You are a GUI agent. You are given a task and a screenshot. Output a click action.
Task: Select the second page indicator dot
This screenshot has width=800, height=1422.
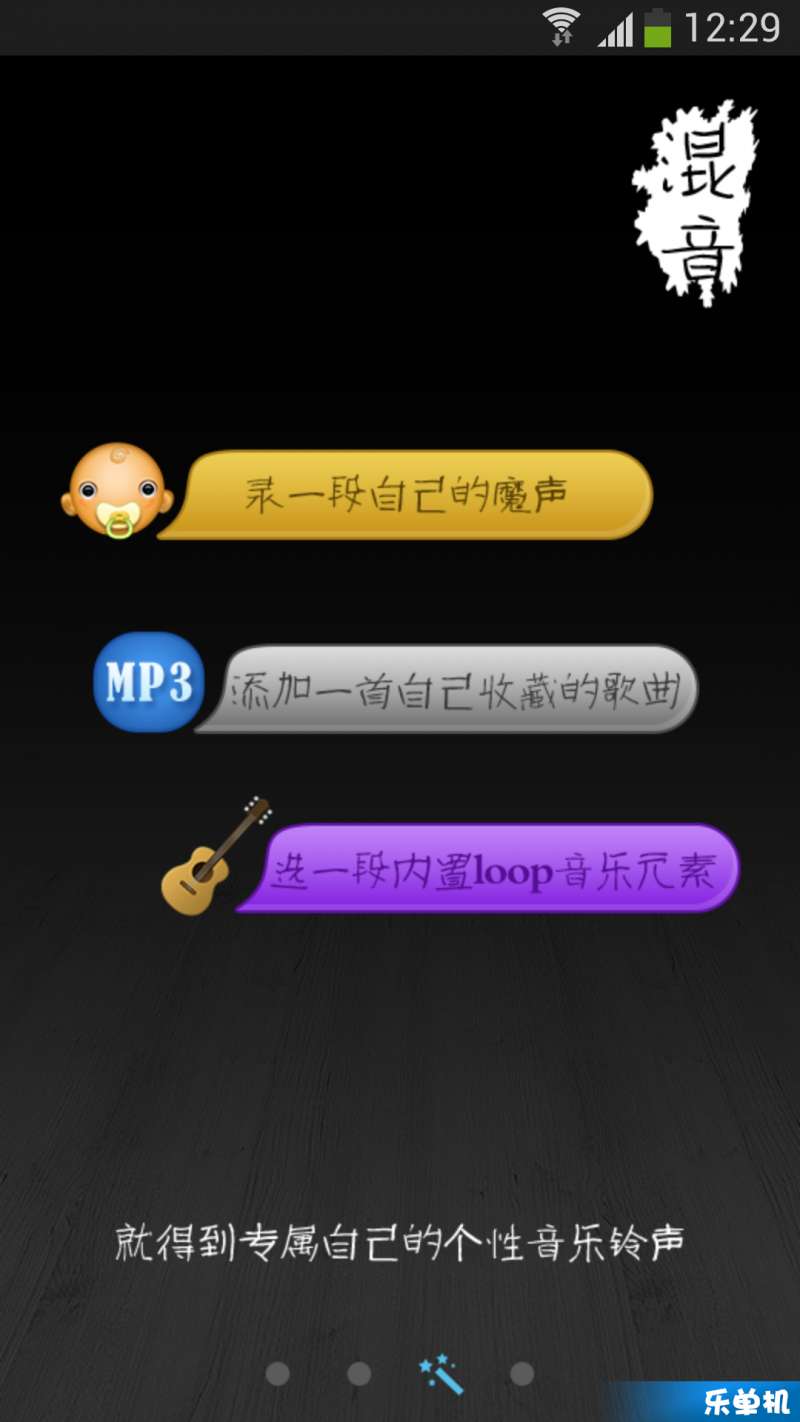359,1373
